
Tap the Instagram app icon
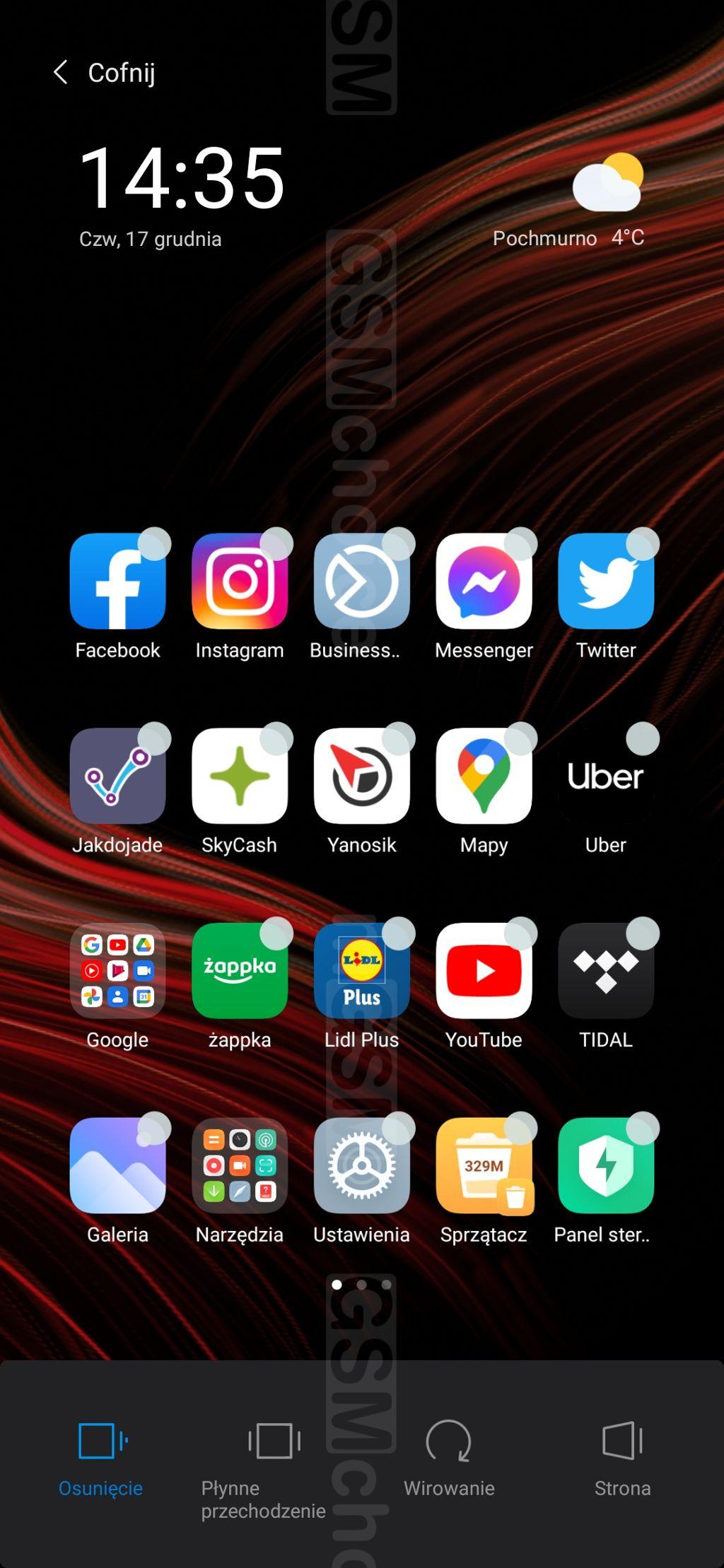click(240, 582)
